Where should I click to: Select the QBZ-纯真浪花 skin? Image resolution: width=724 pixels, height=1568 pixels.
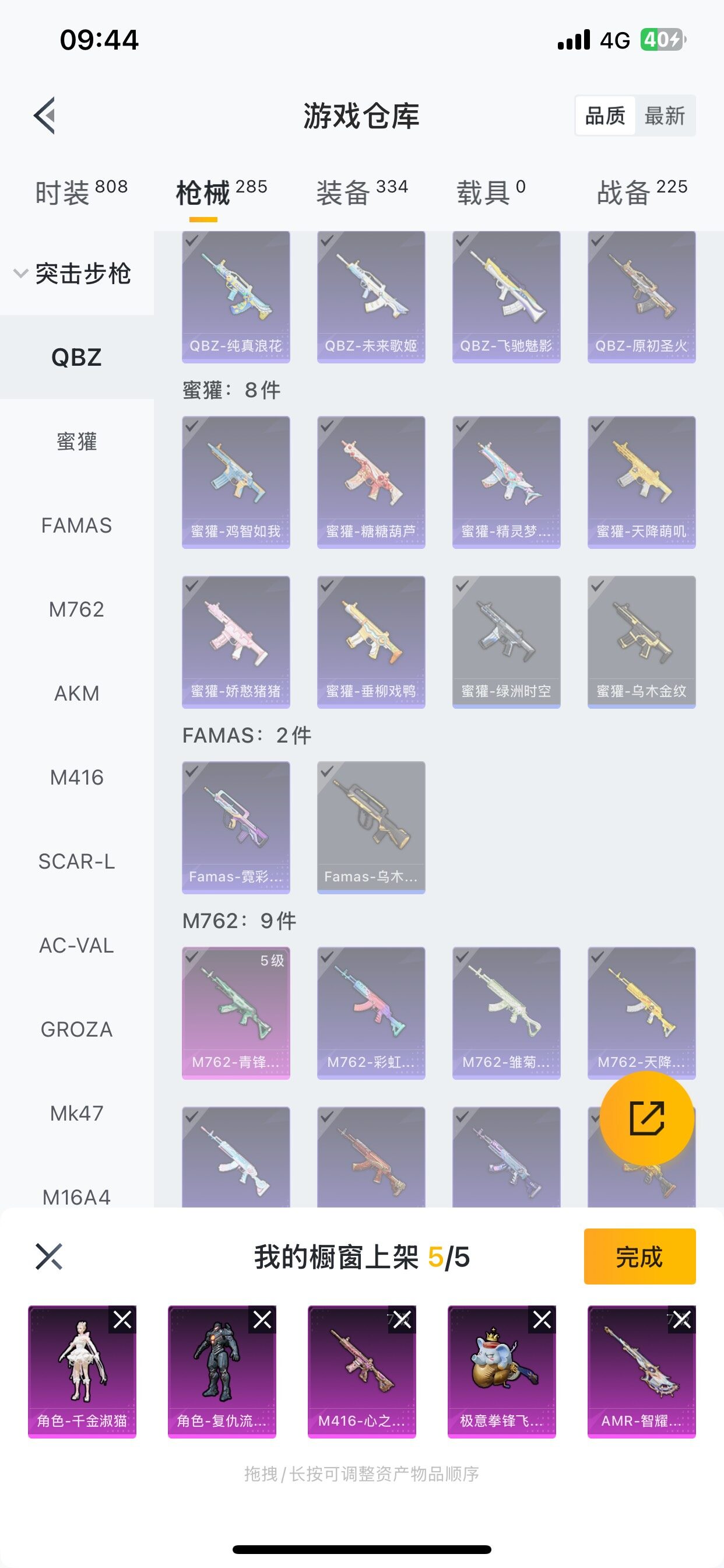(236, 297)
